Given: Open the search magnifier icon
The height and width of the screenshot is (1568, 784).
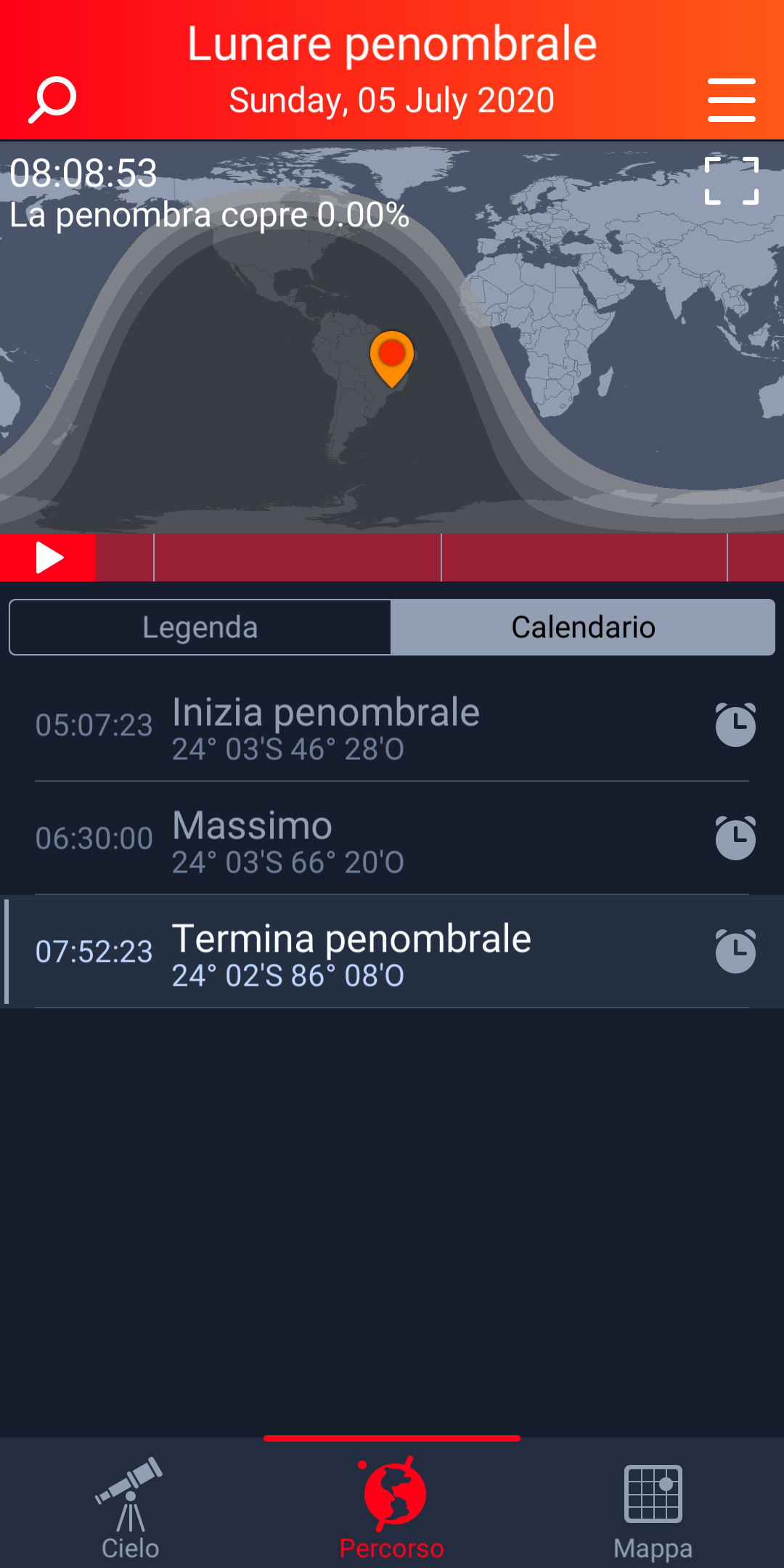Looking at the screenshot, I should coord(52,100).
